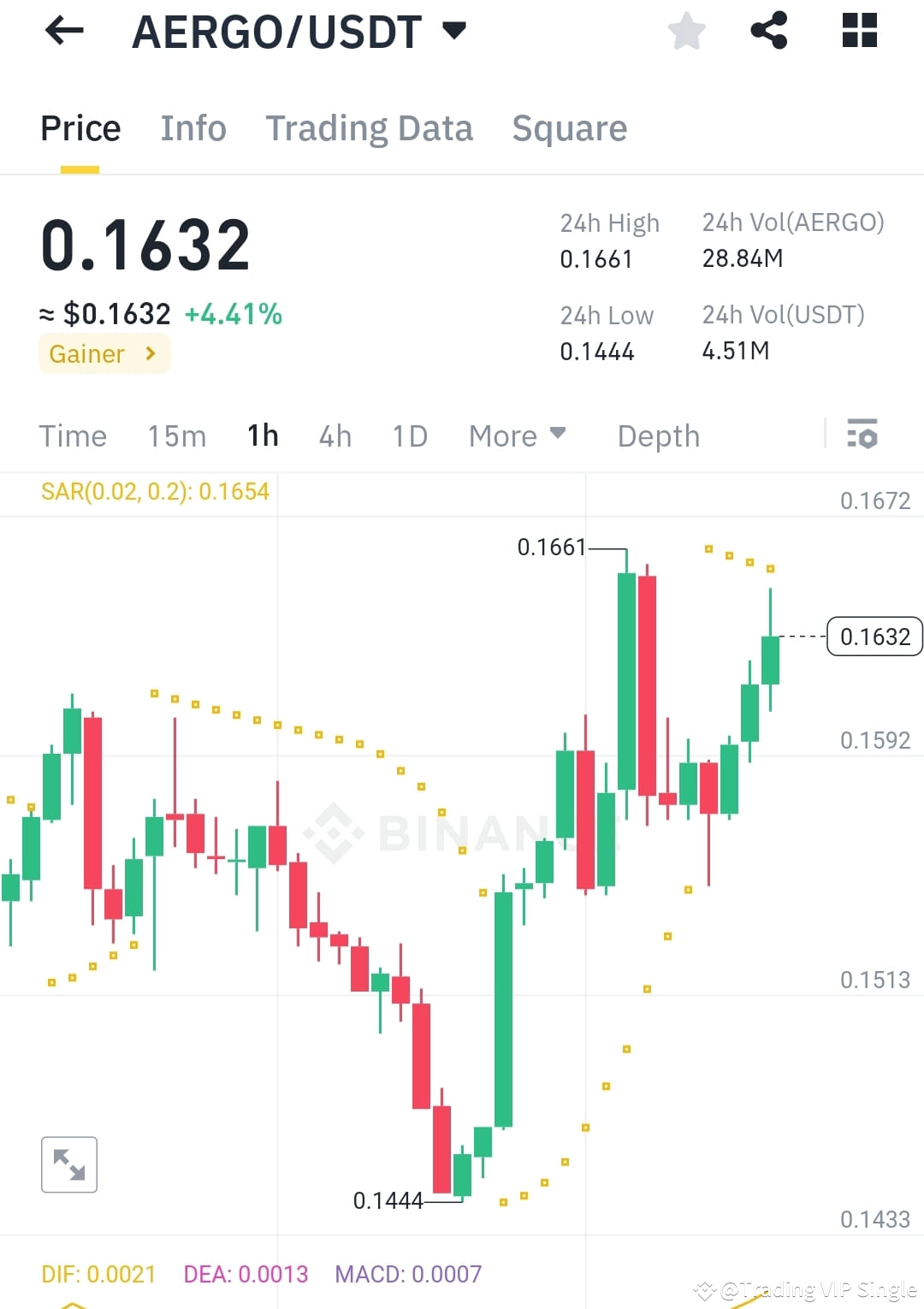
Task: Tap the current price tag 0.1632
Action: click(x=874, y=636)
